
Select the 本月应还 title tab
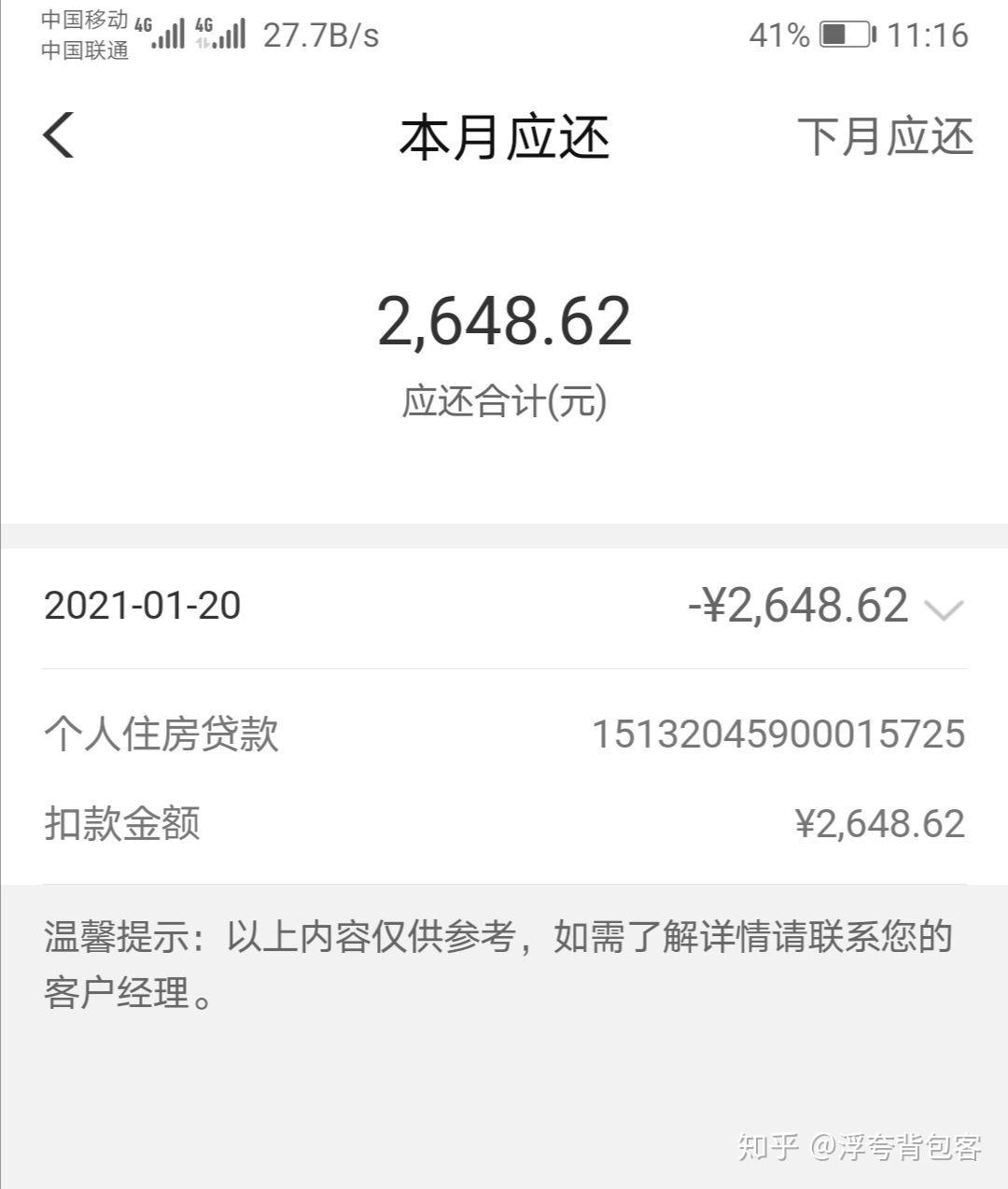click(504, 135)
